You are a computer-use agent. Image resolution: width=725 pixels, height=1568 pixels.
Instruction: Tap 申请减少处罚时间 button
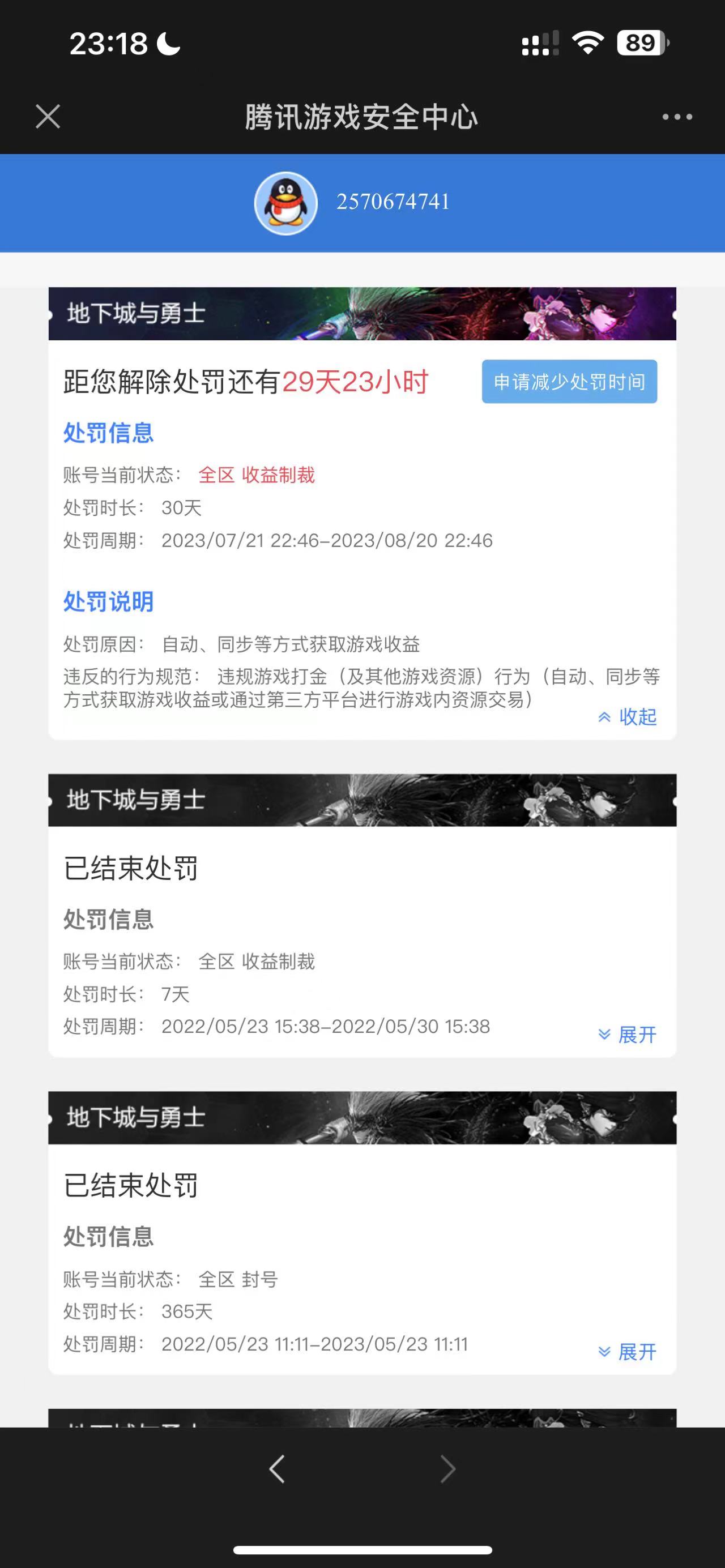click(x=569, y=382)
